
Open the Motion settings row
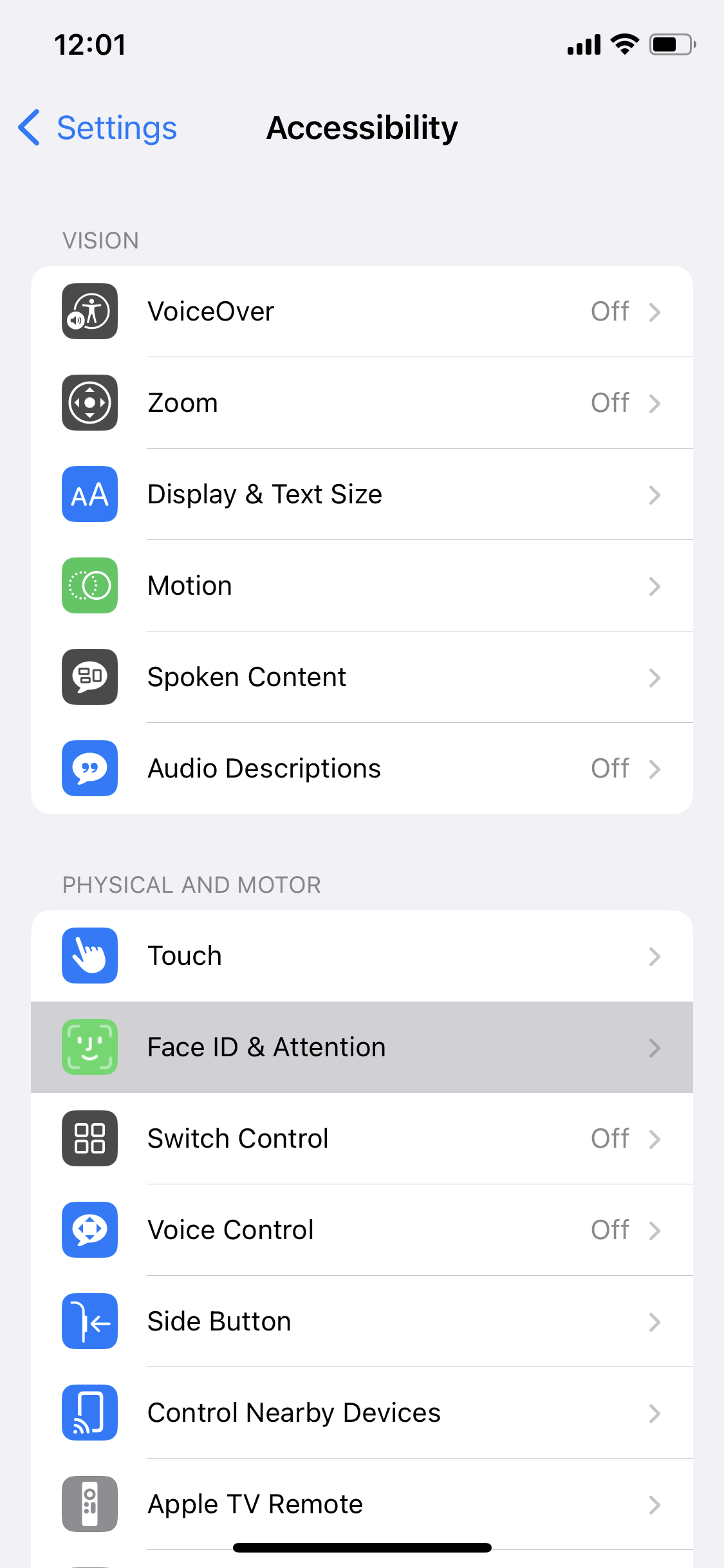362,585
